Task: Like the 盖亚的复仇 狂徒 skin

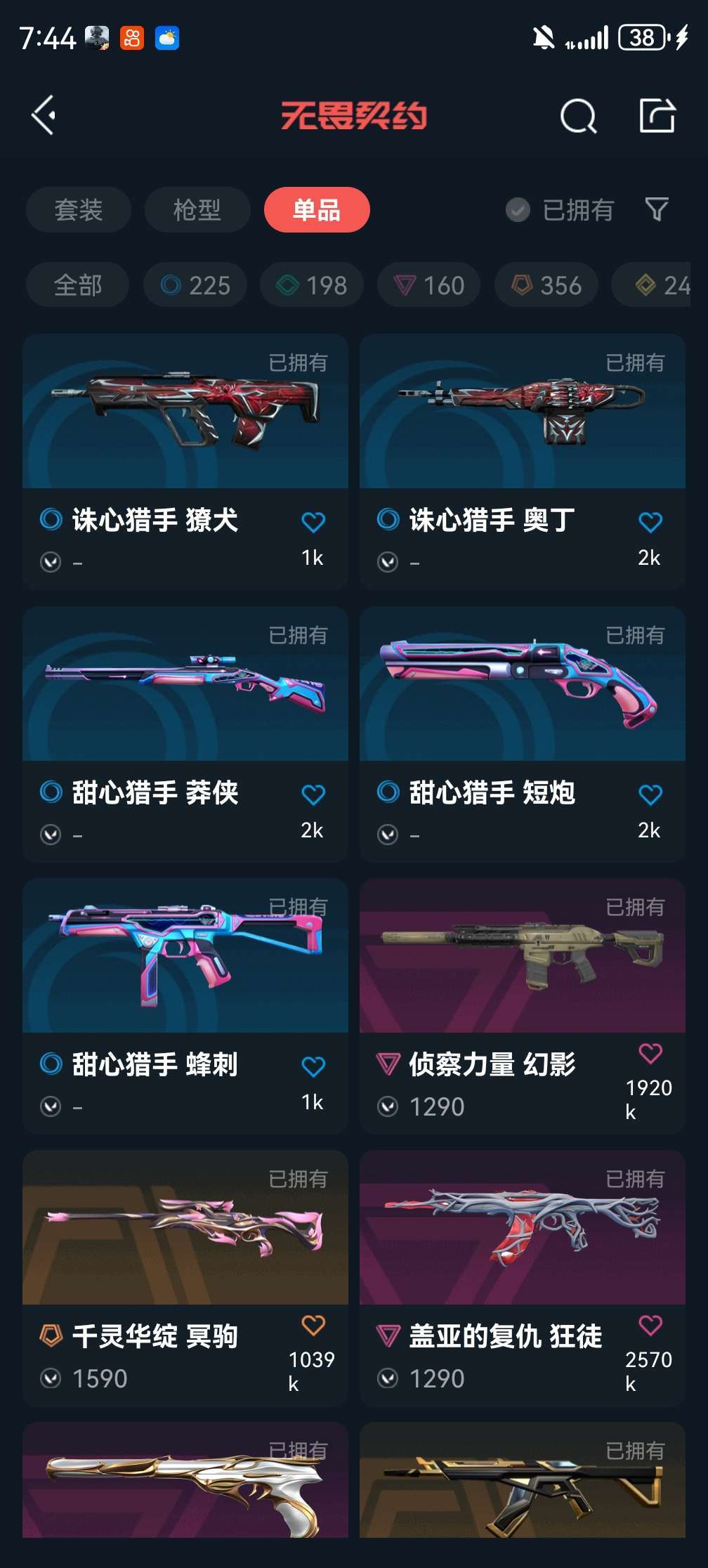Action: click(650, 1325)
